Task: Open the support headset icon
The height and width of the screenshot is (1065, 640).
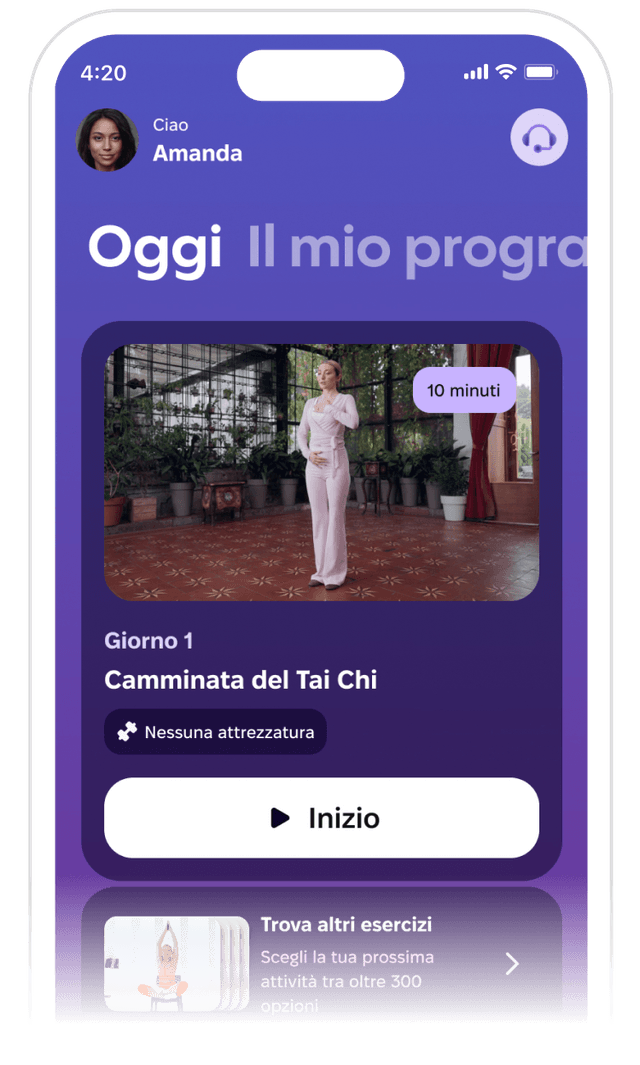Action: (539, 138)
